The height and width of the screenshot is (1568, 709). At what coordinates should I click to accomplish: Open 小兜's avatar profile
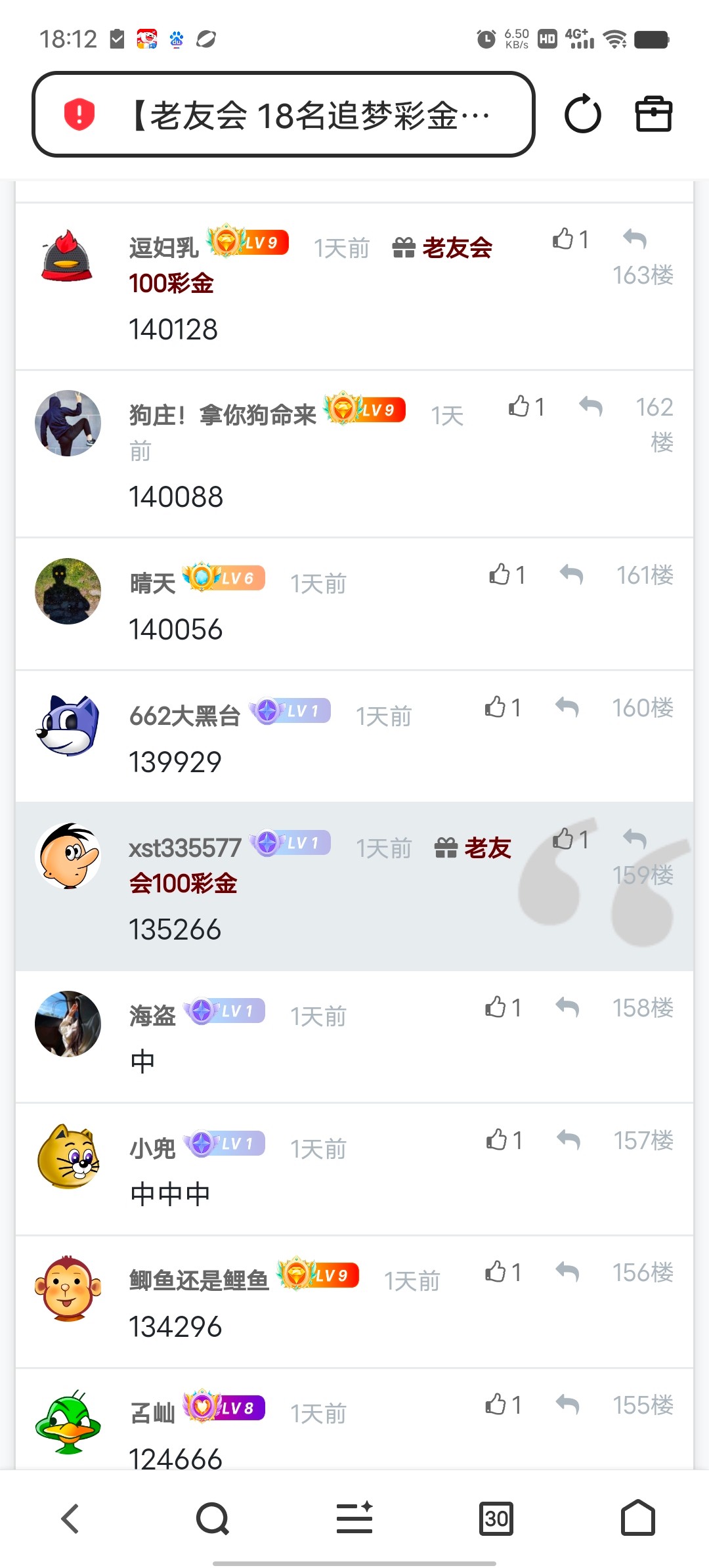(68, 1156)
